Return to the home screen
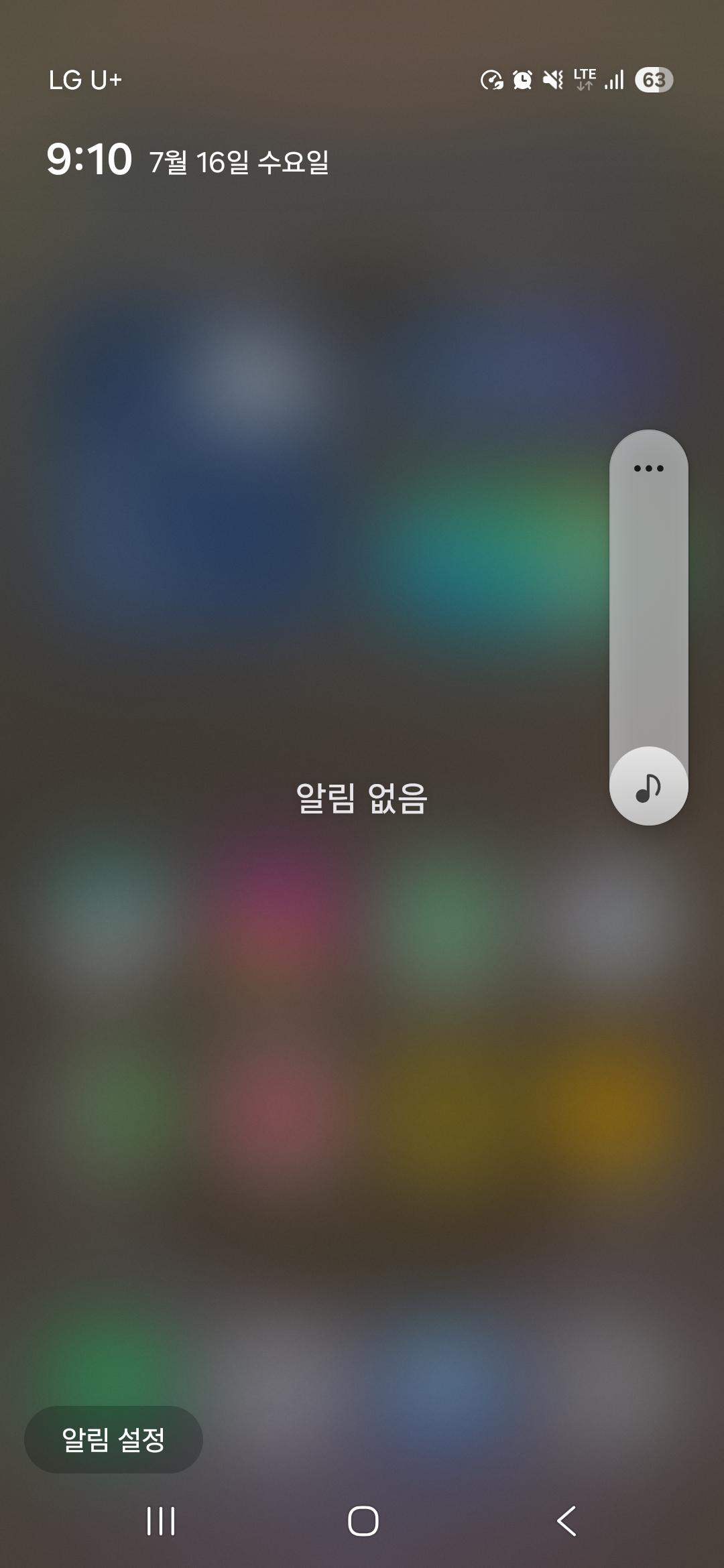The height and width of the screenshot is (1568, 724). click(x=363, y=1521)
